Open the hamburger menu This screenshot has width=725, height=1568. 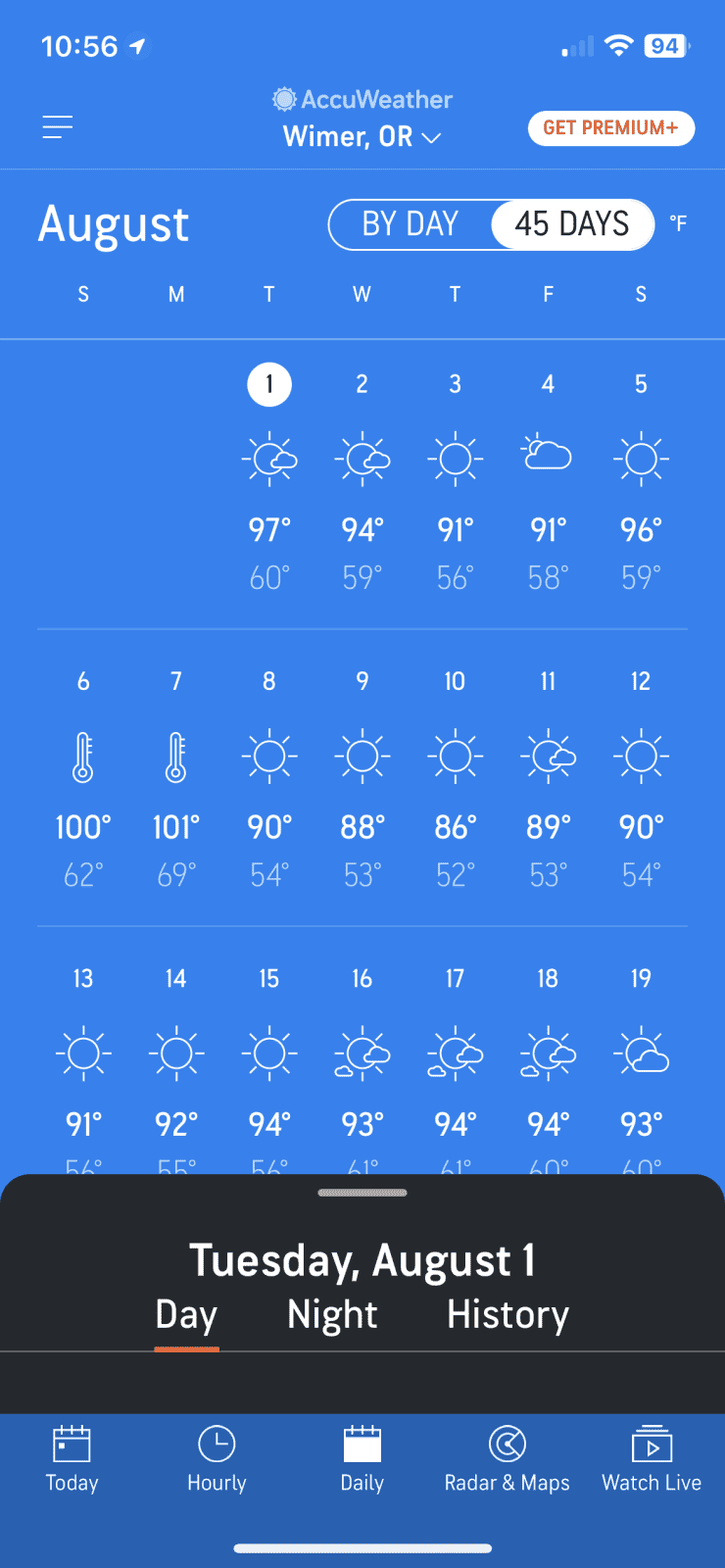[x=58, y=127]
